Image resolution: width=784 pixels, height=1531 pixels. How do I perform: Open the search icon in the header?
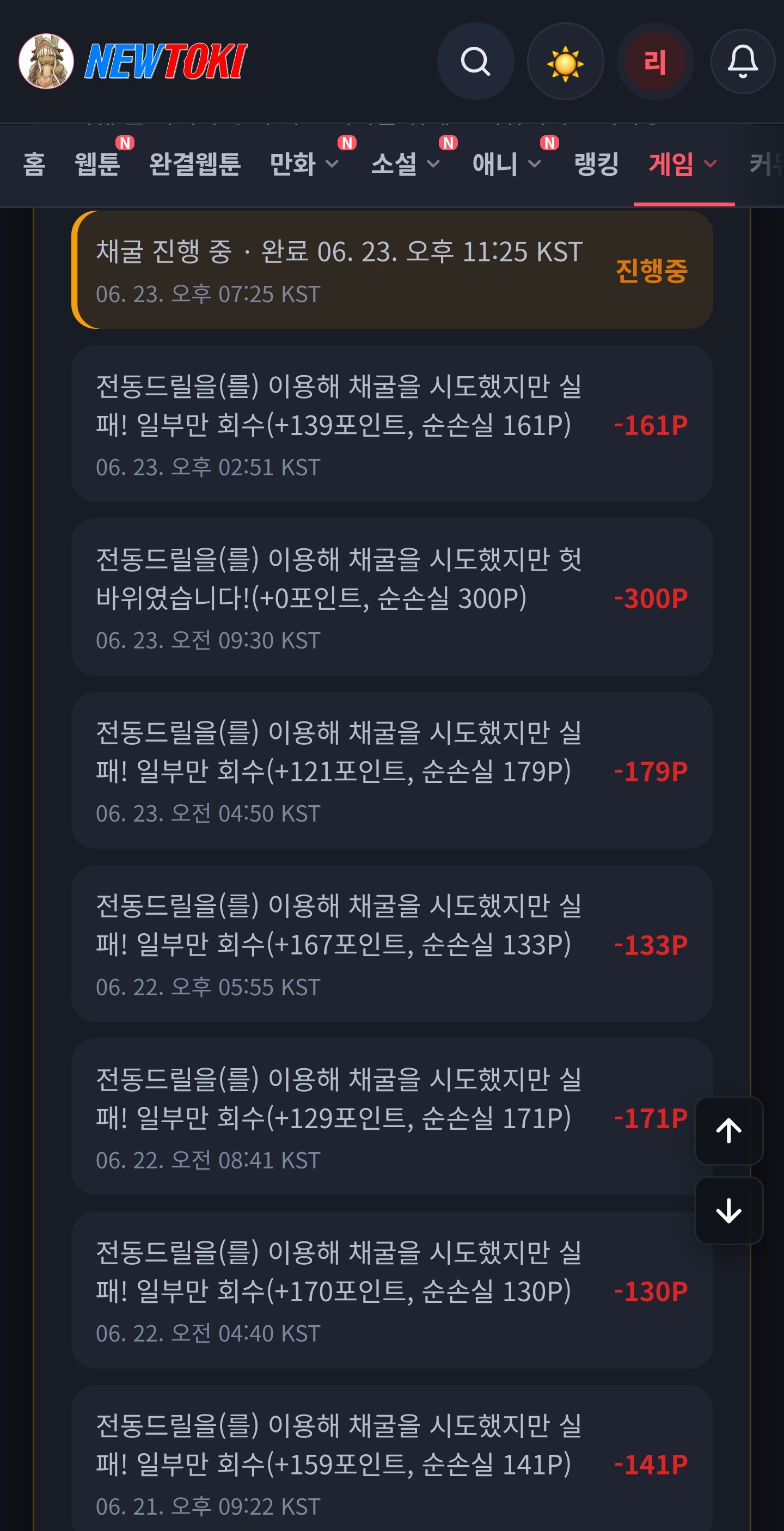tap(475, 61)
